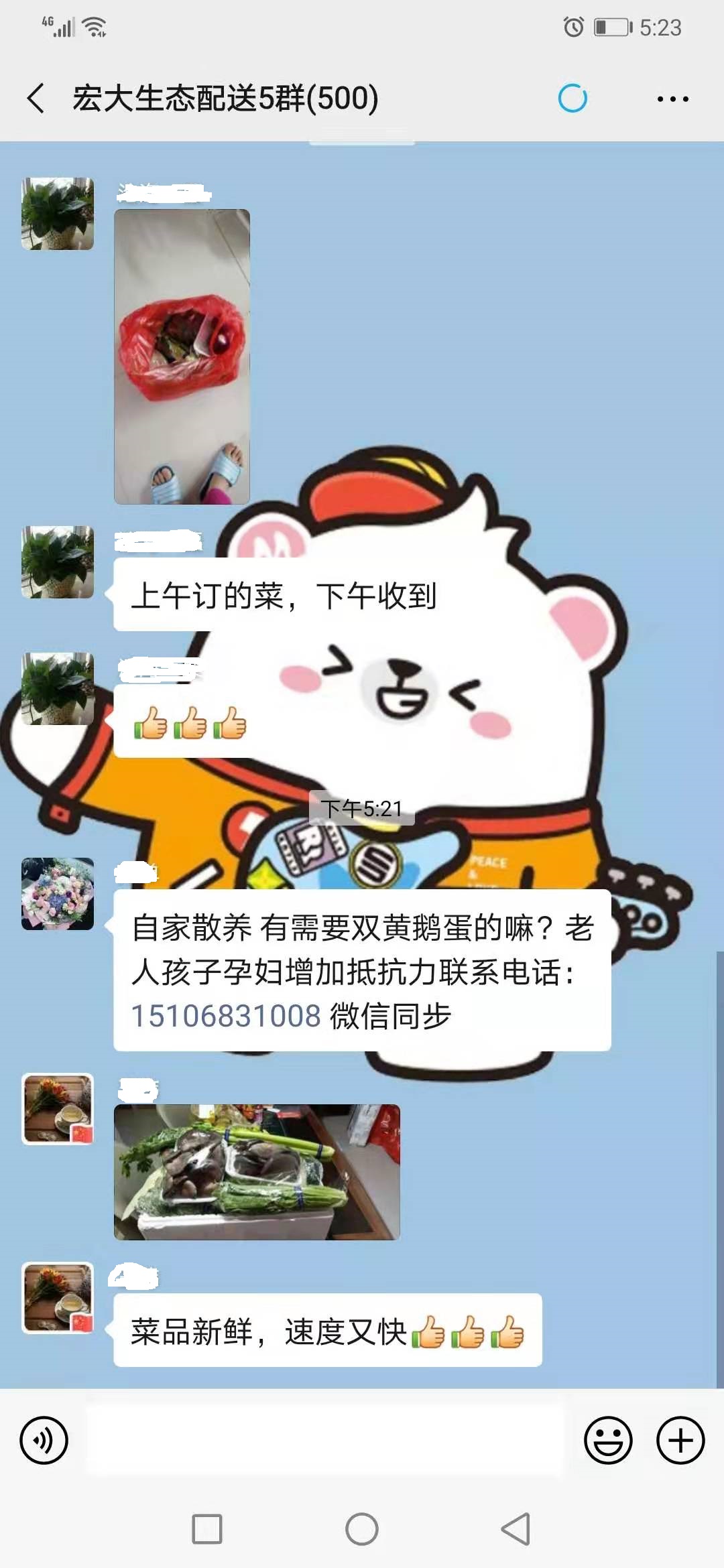Open the group's three-dot options menu
The height and width of the screenshot is (1568, 724).
[672, 99]
